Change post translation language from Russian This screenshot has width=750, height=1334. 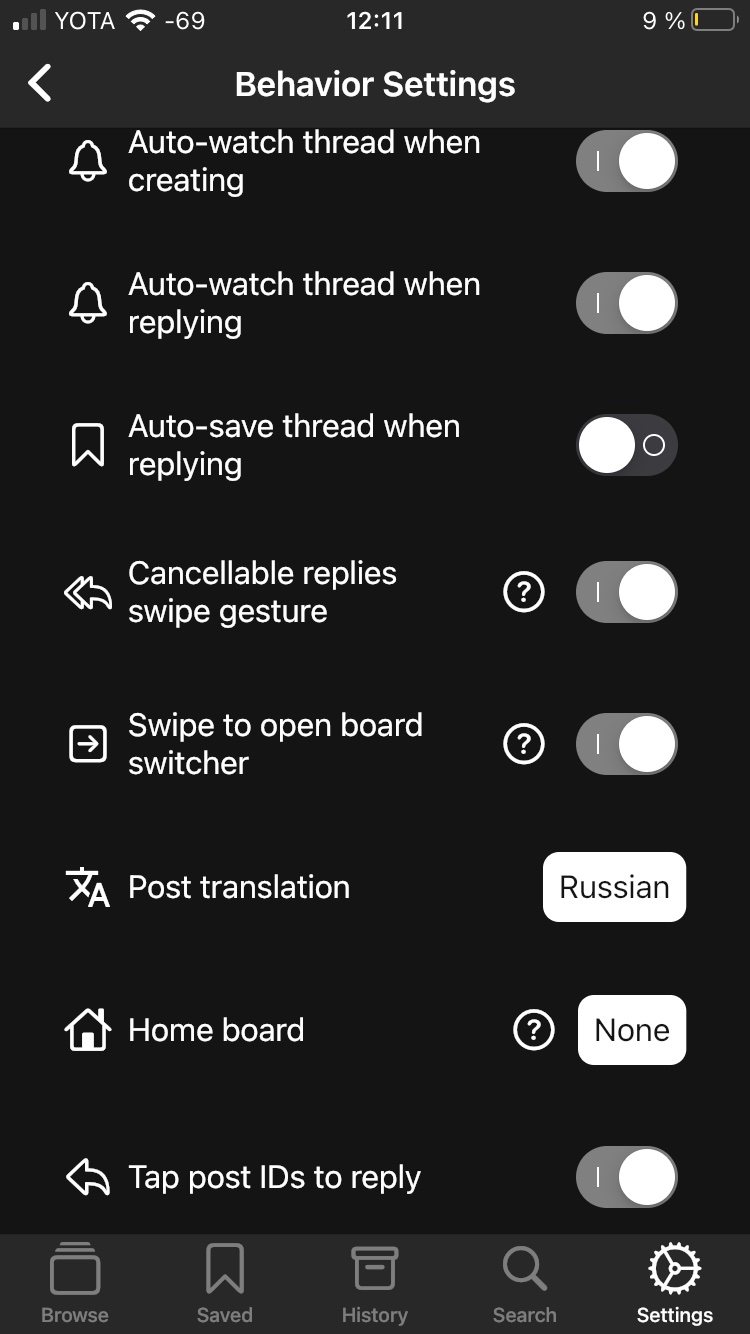pos(614,887)
